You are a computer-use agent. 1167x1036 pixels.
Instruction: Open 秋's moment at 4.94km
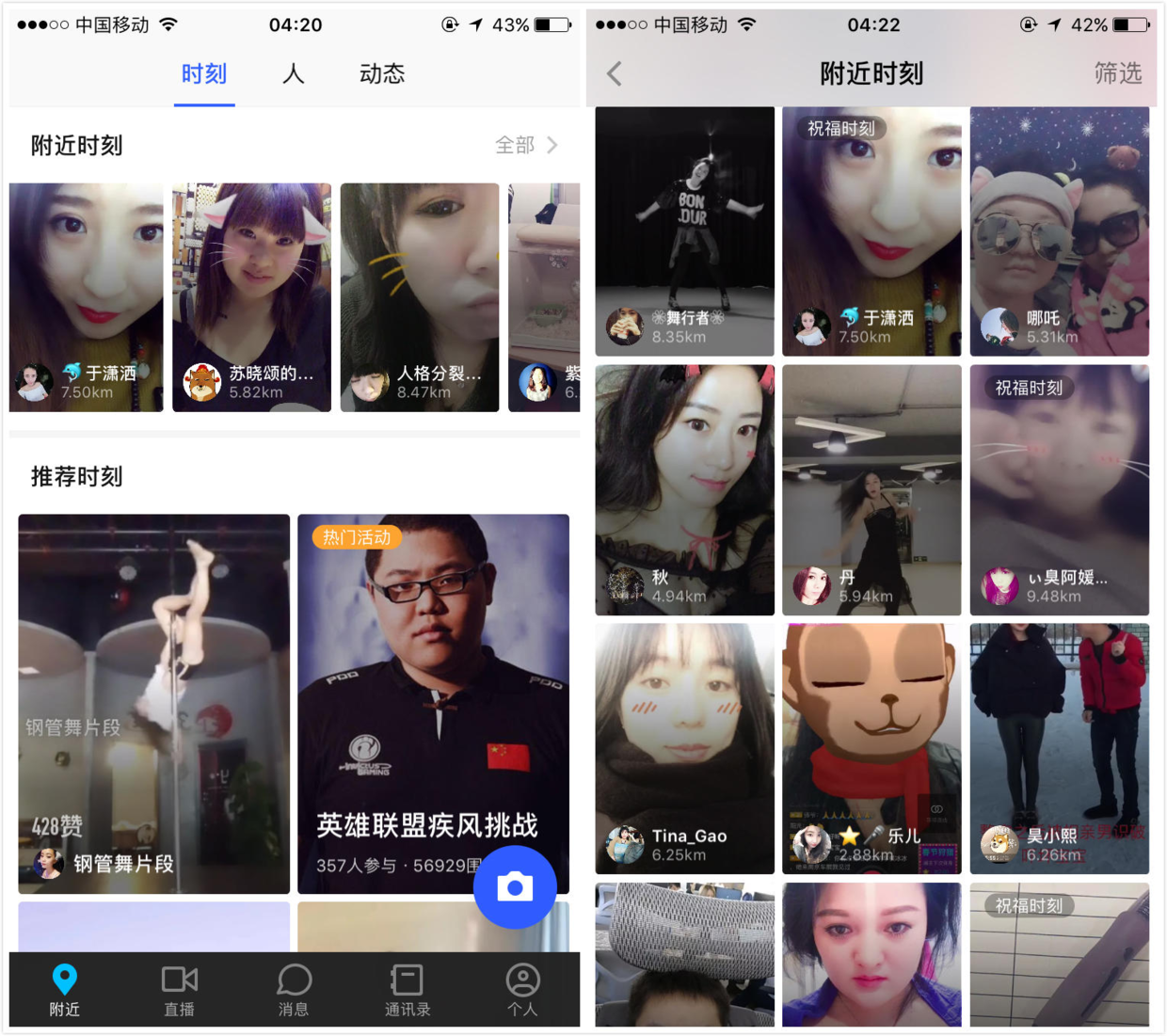click(684, 489)
